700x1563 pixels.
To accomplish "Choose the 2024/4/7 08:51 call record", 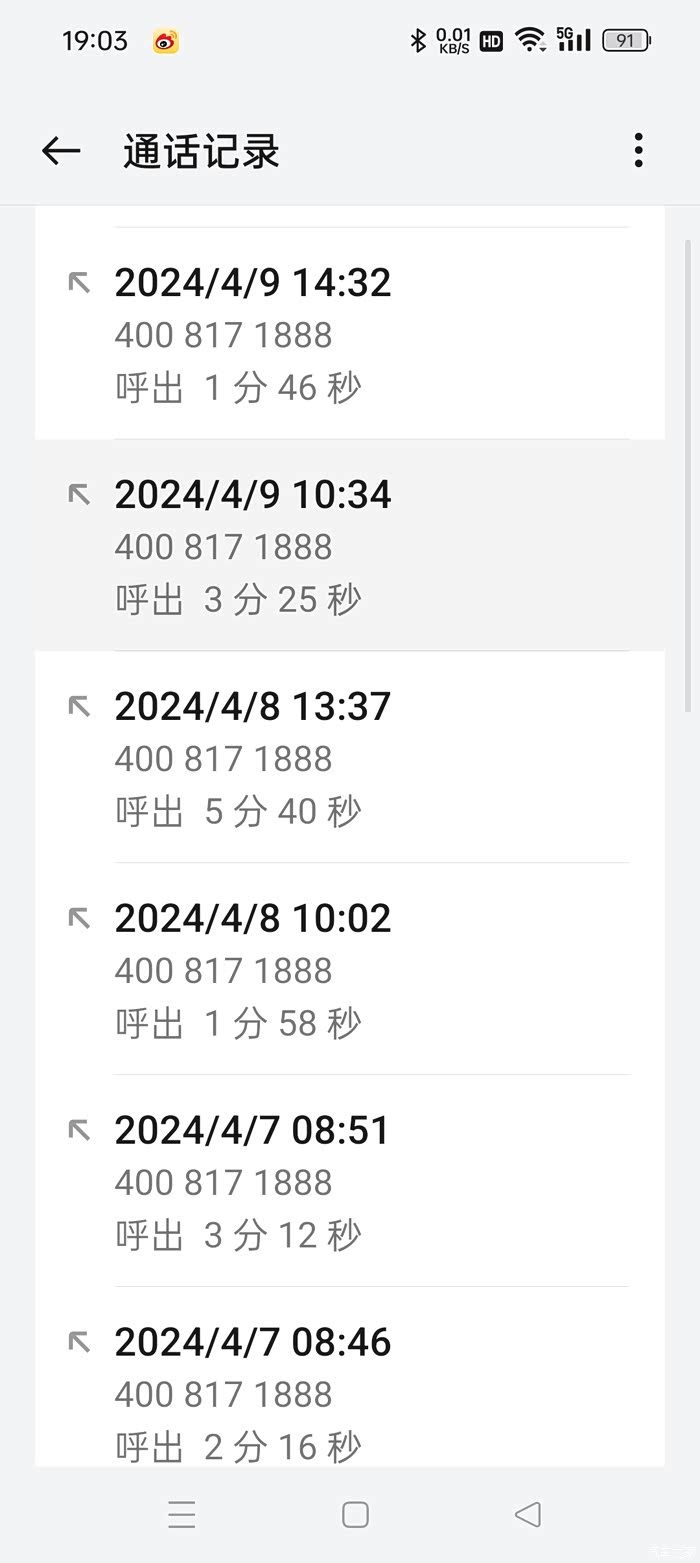I will pyautogui.click(x=350, y=1182).
